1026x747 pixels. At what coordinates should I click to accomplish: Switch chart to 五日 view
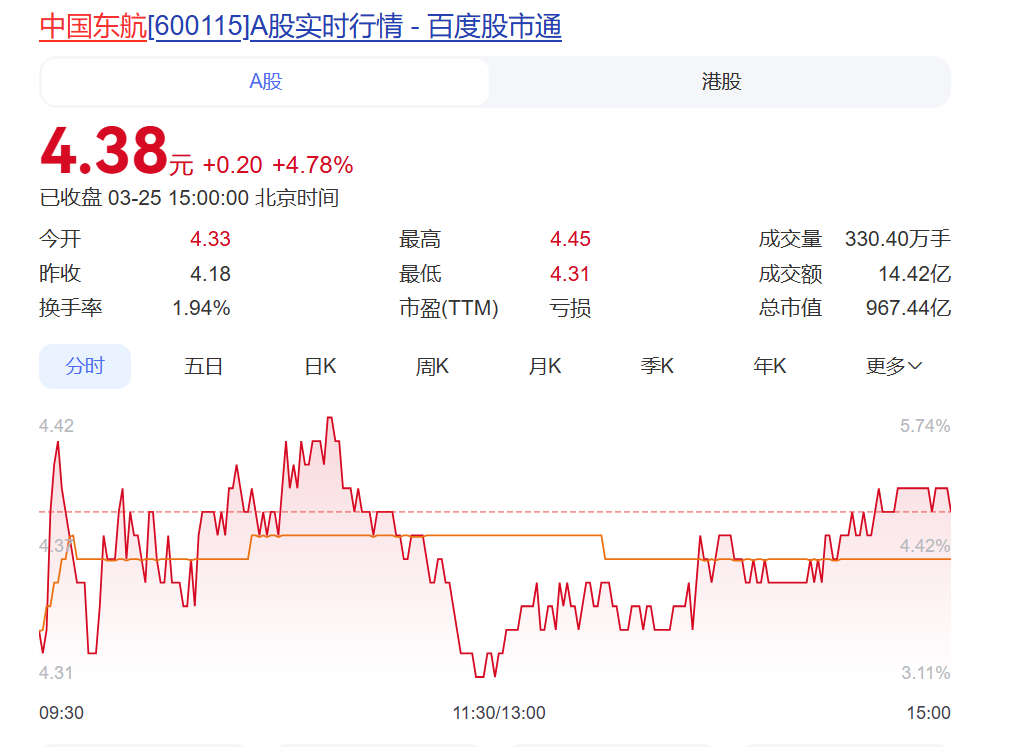click(203, 366)
